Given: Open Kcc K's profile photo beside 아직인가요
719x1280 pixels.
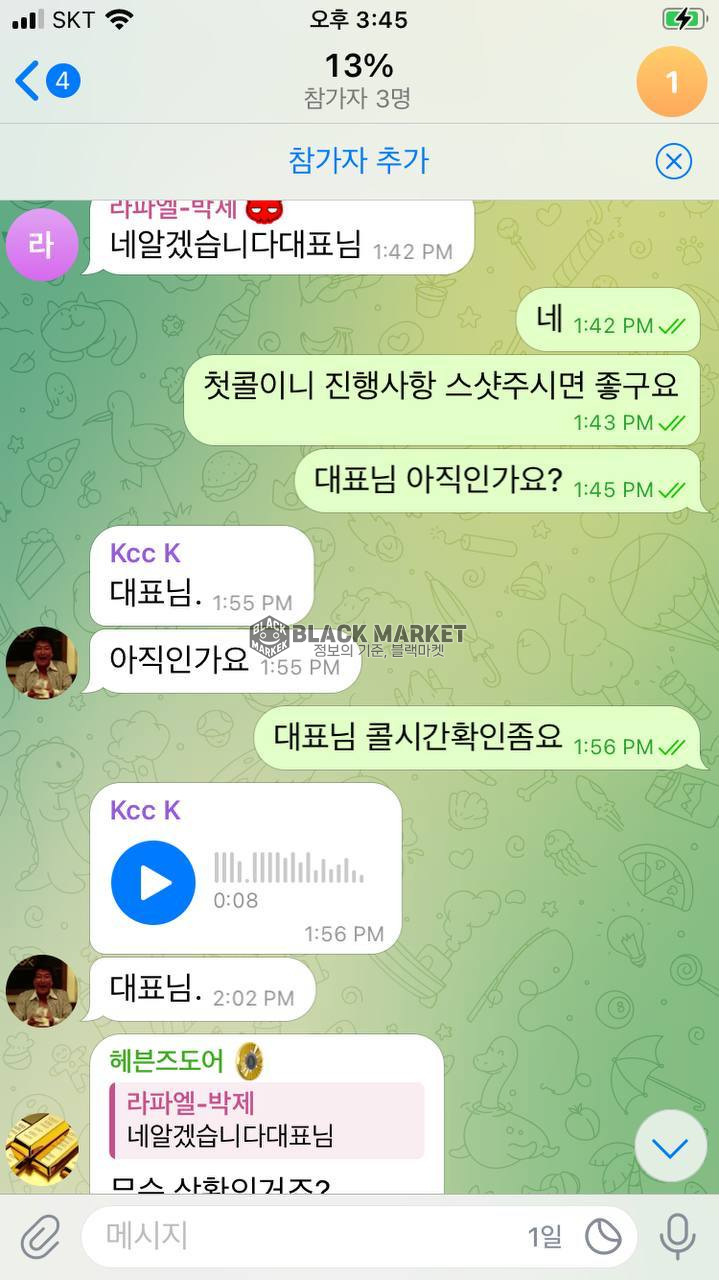Looking at the screenshot, I should click(41, 662).
